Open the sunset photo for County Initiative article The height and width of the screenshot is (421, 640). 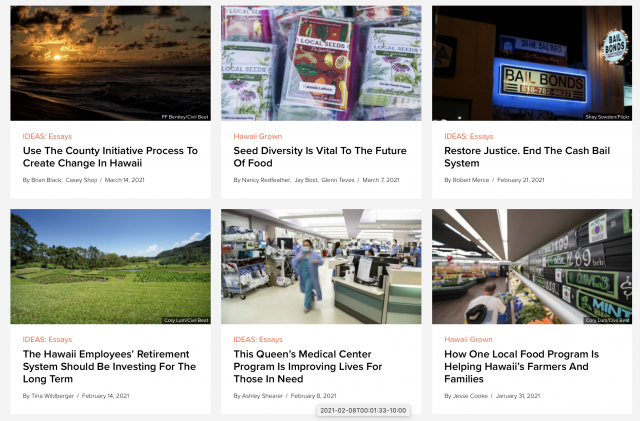(x=110, y=62)
